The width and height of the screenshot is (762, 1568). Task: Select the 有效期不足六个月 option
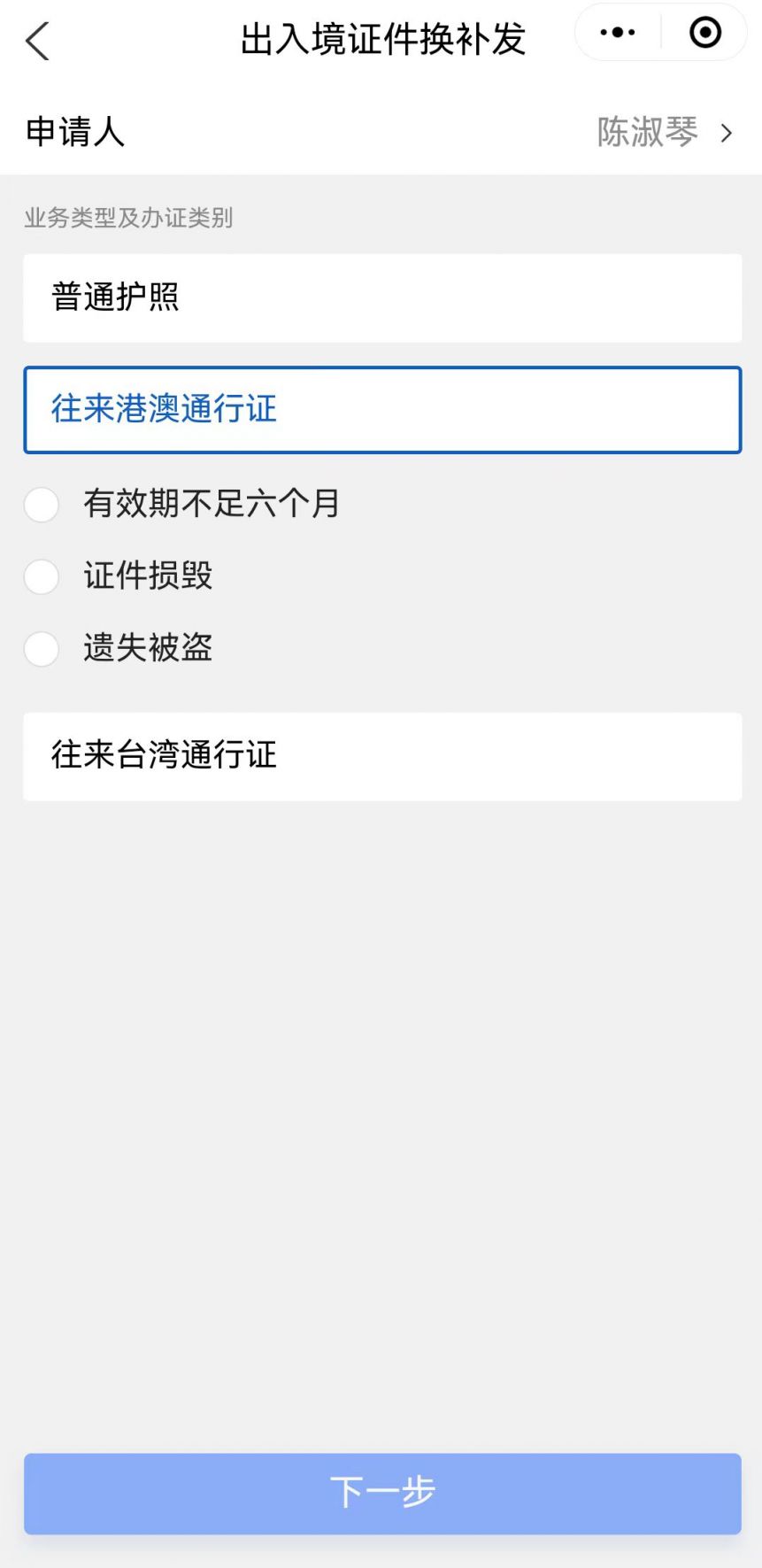tap(41, 505)
